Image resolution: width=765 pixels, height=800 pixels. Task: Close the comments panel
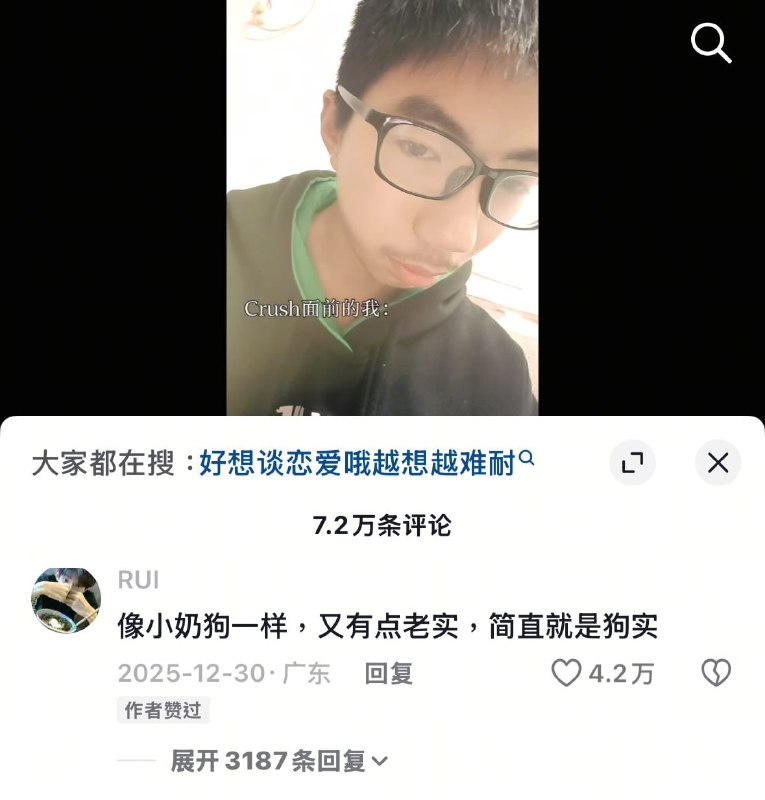pos(717,462)
